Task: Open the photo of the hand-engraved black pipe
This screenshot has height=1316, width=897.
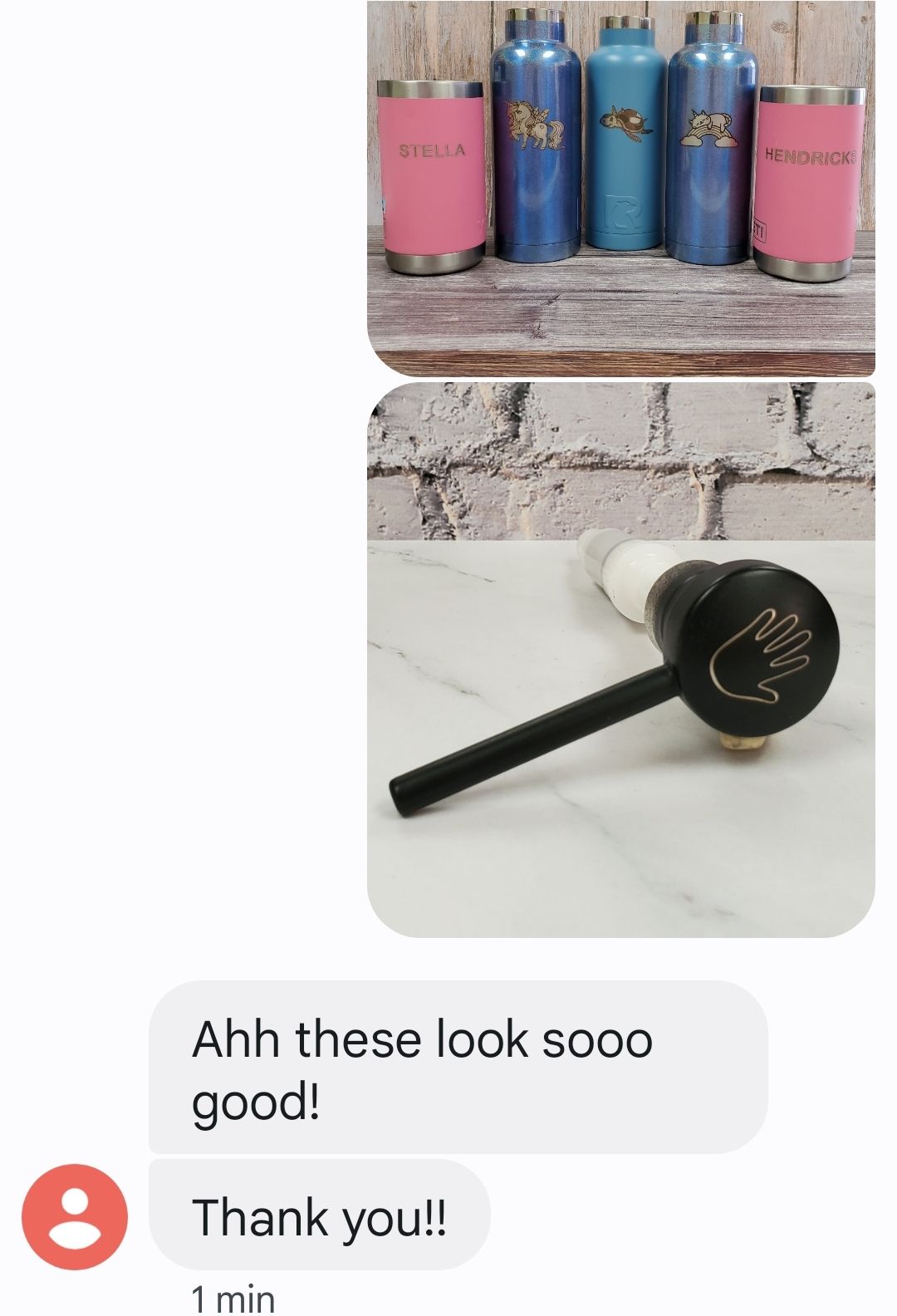Action: point(620,660)
